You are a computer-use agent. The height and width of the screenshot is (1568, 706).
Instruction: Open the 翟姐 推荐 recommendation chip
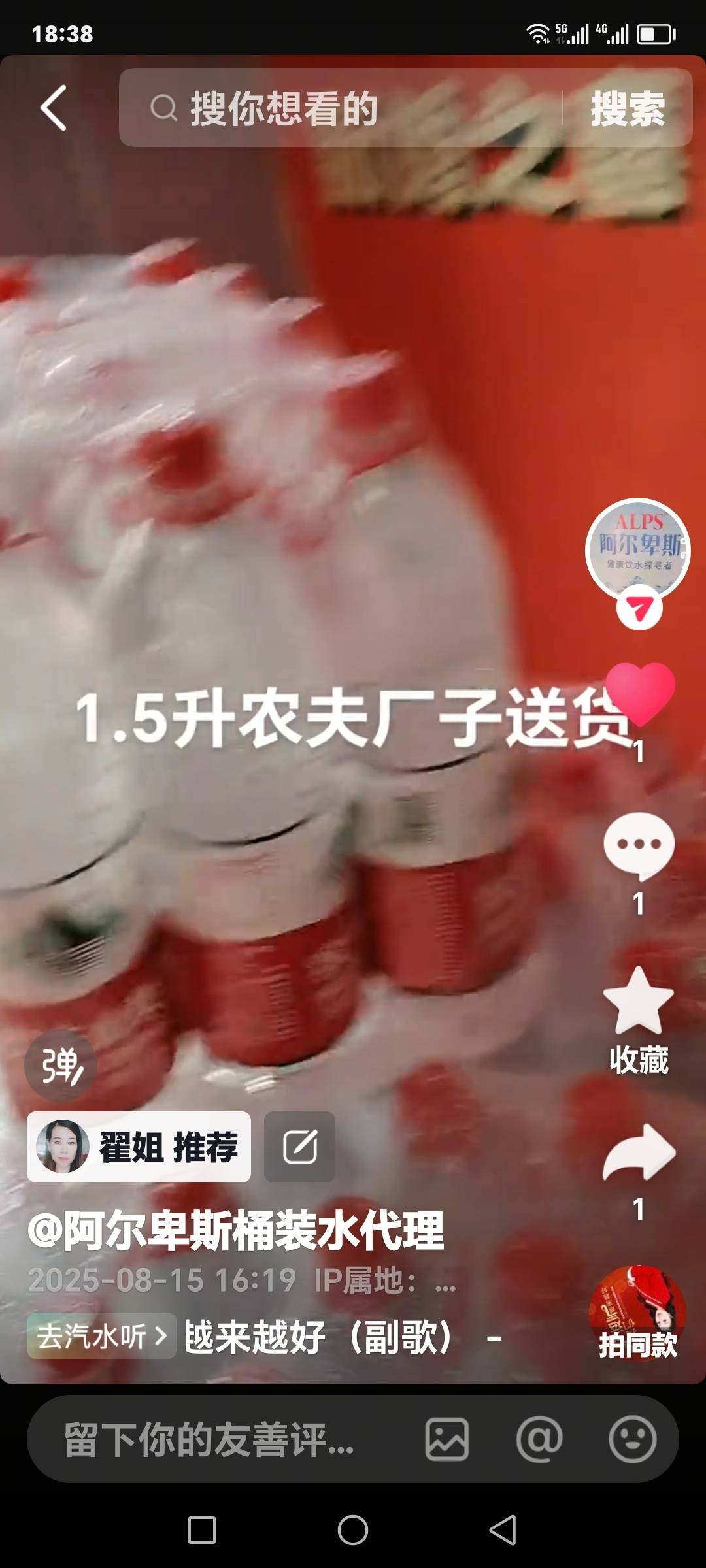coord(139,1147)
